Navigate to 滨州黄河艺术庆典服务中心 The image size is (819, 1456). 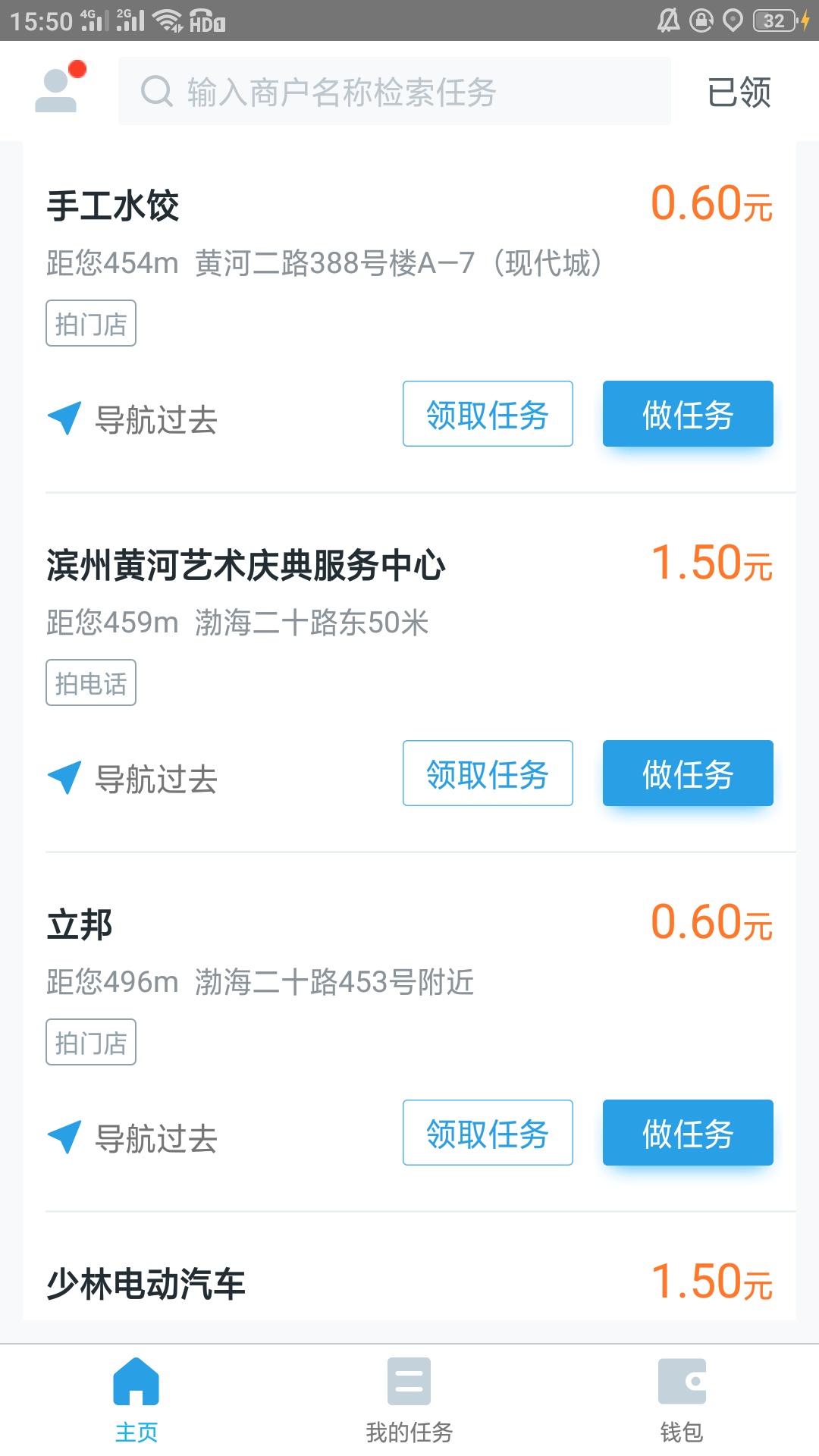(x=133, y=778)
